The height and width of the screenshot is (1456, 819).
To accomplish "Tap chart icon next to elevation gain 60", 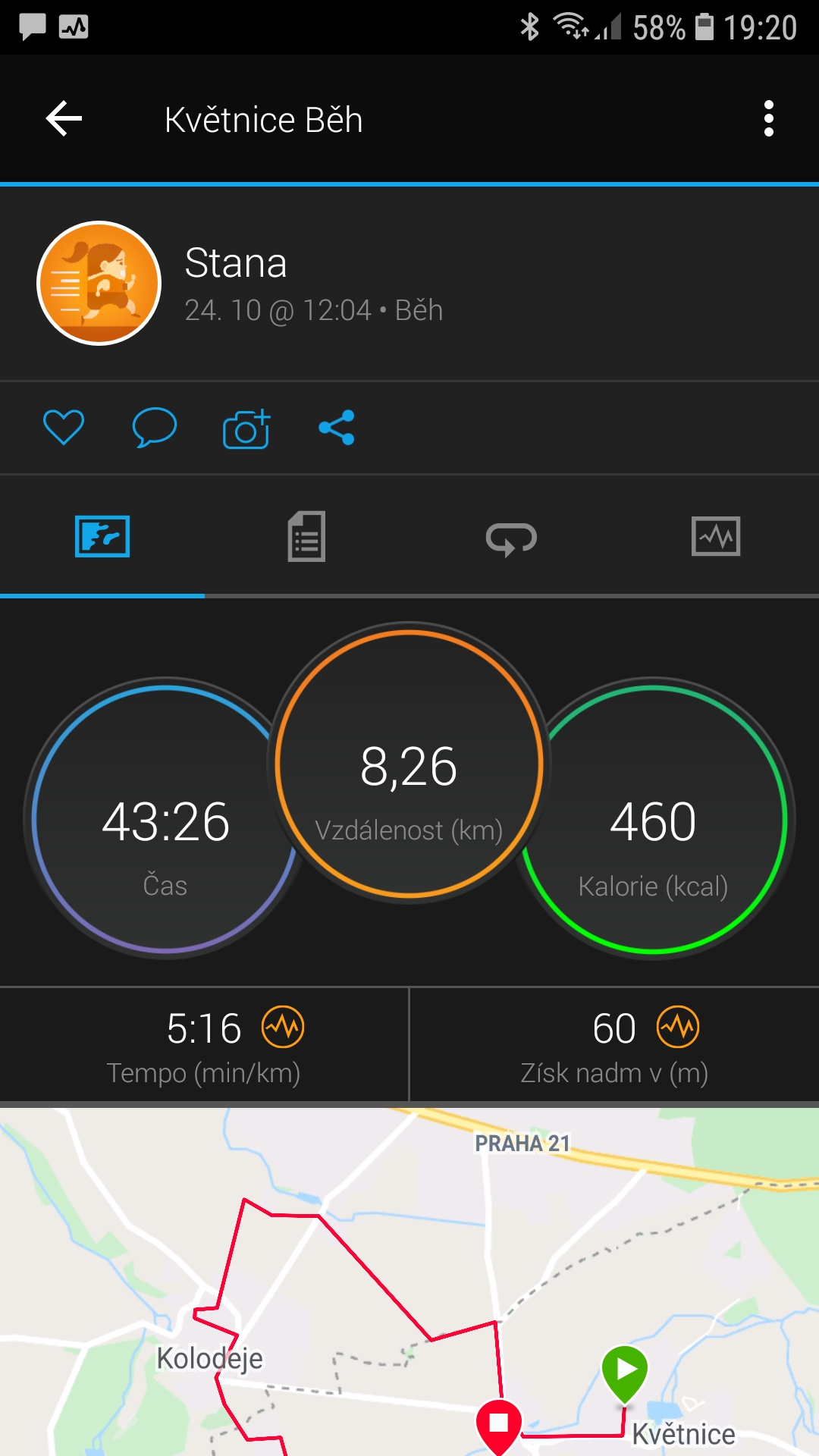I will (678, 1027).
